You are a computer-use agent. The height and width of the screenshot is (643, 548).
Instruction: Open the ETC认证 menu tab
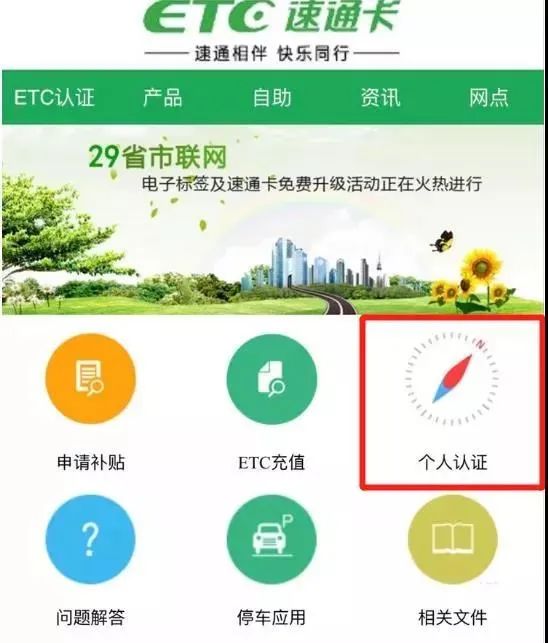[54, 98]
